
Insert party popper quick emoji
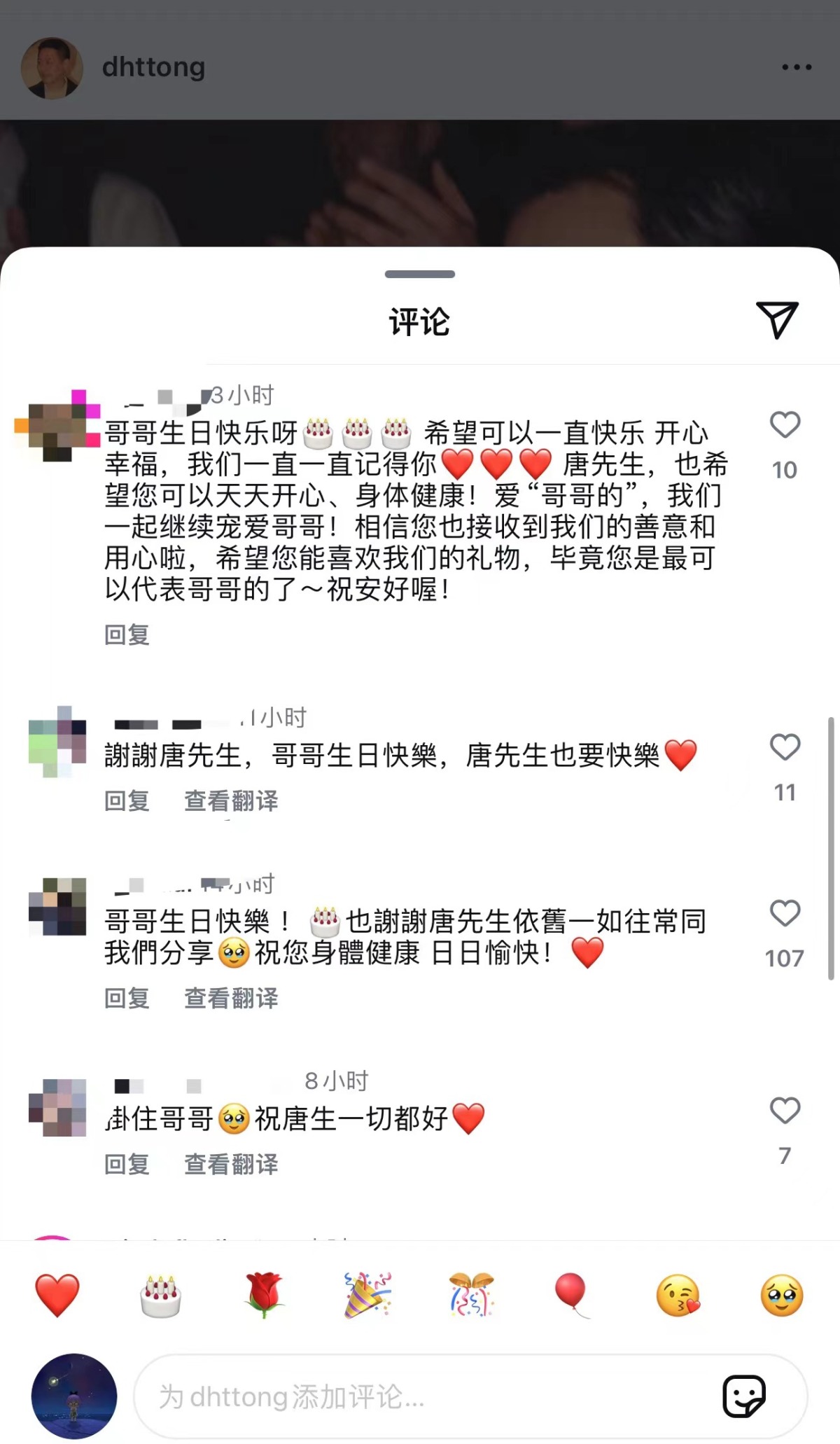pyautogui.click(x=367, y=1295)
